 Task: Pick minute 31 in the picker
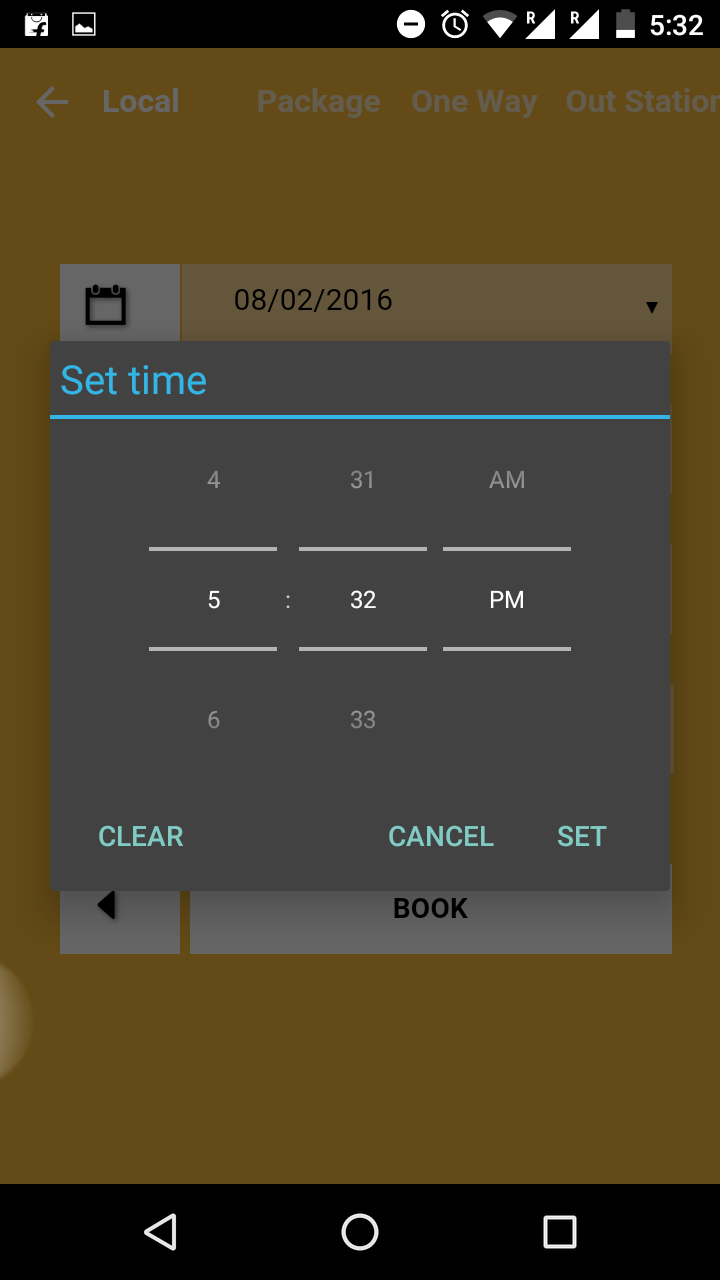click(362, 480)
